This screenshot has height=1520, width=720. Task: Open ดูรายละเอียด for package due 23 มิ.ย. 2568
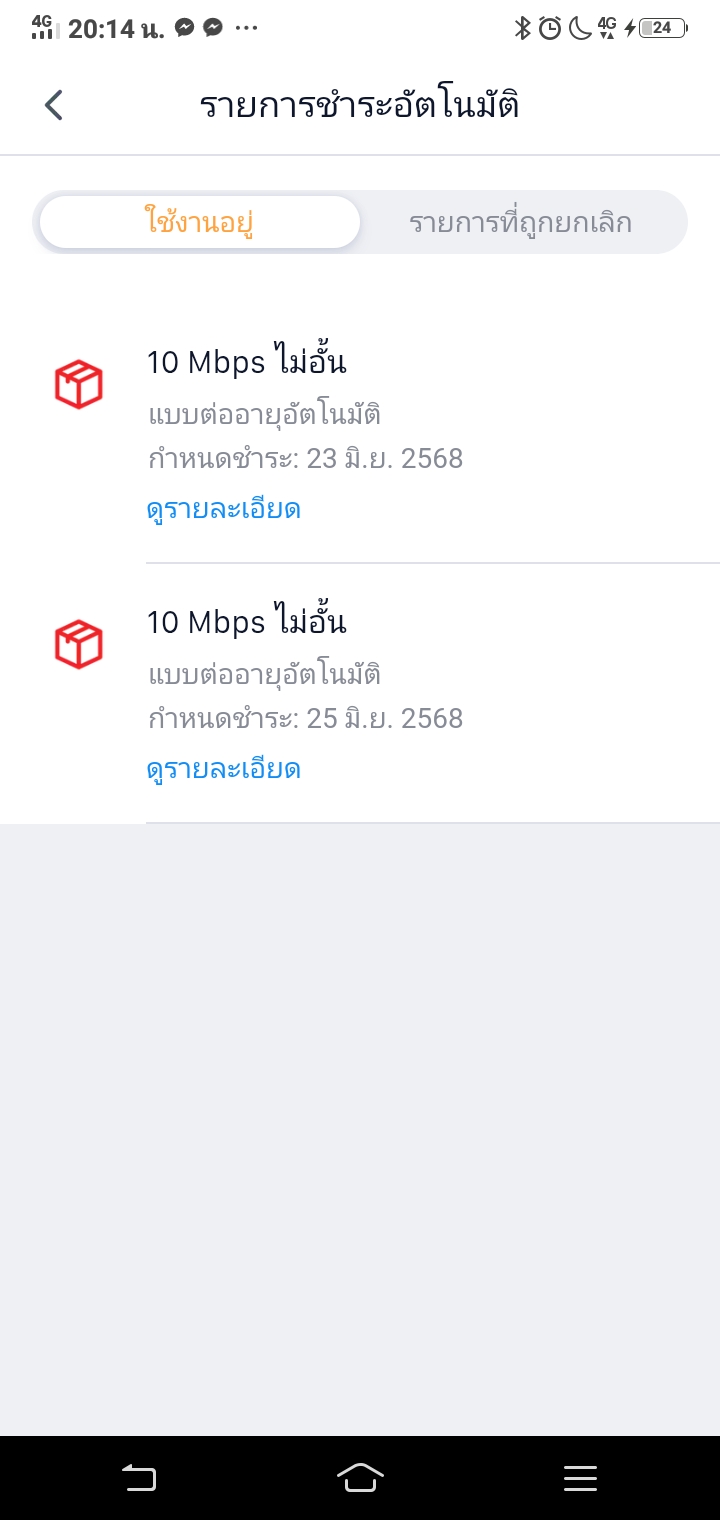[224, 509]
